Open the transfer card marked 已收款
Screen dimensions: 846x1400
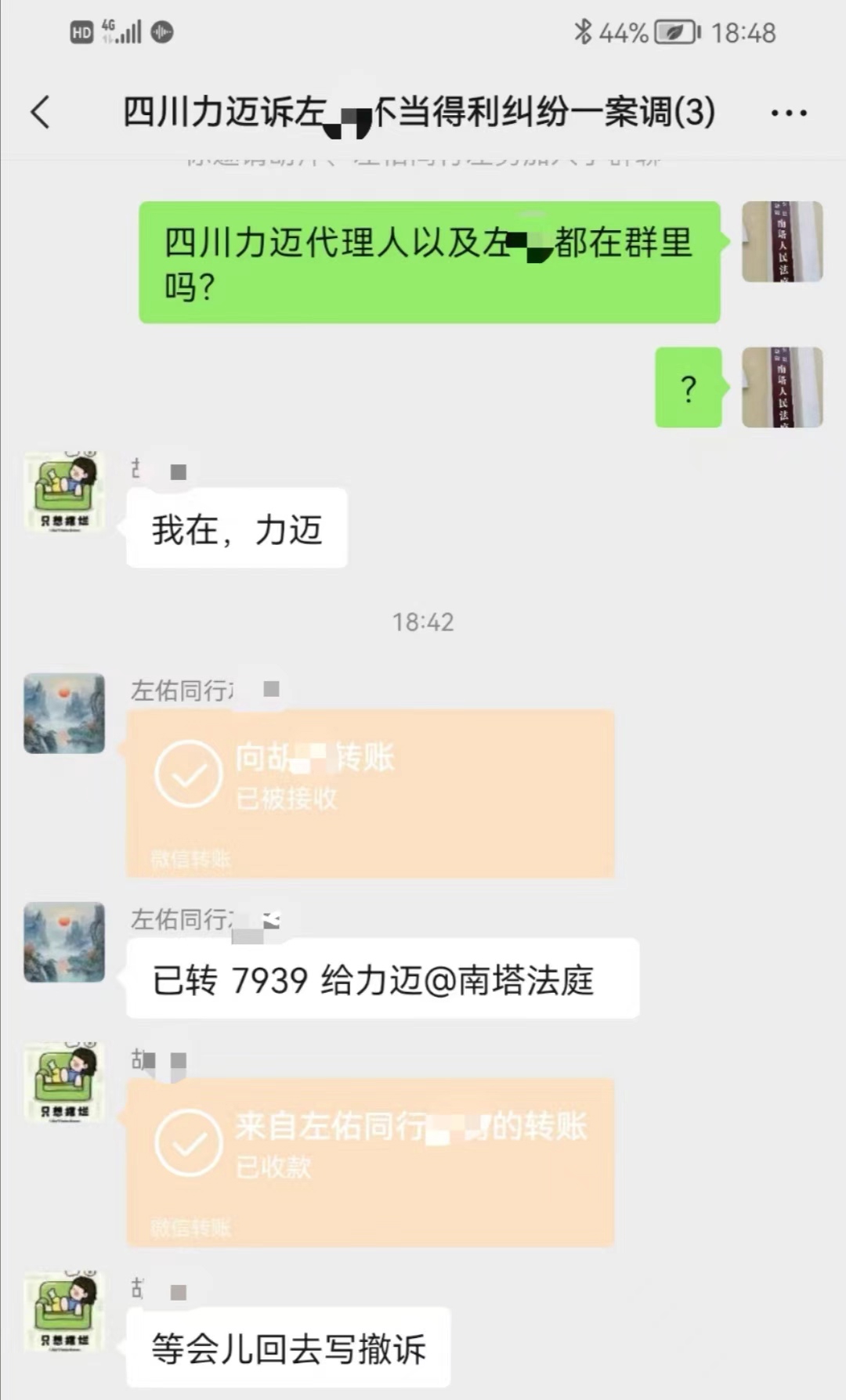point(370,1161)
